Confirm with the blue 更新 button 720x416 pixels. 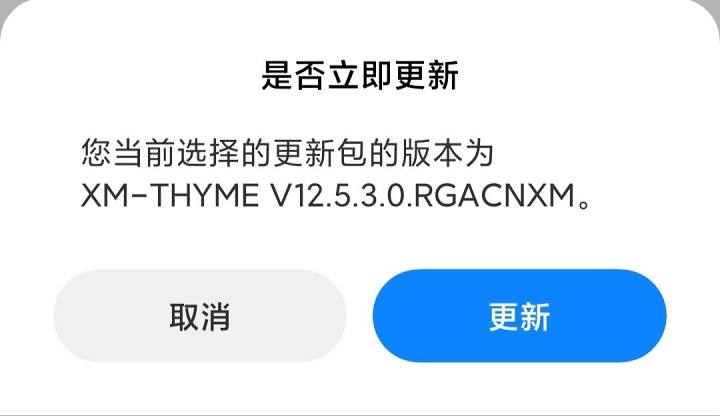[519, 317]
